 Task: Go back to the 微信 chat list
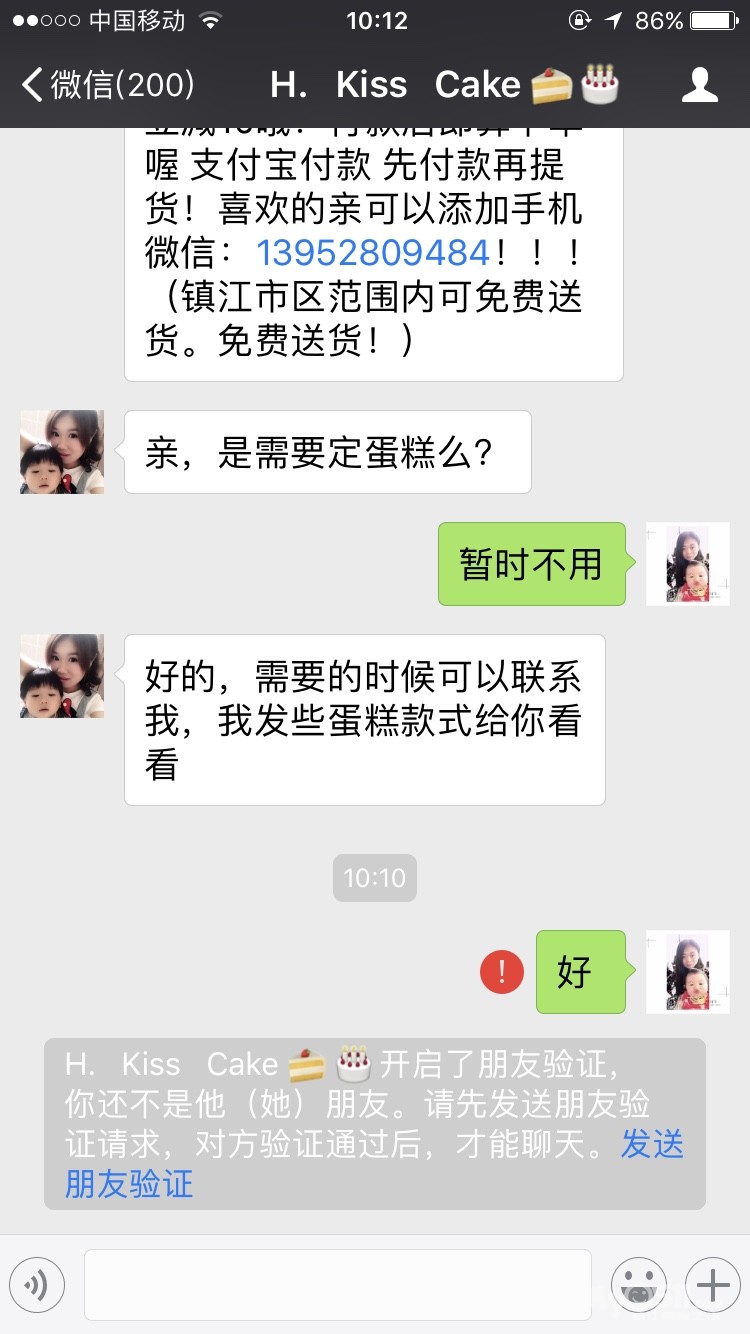pyautogui.click(x=108, y=85)
